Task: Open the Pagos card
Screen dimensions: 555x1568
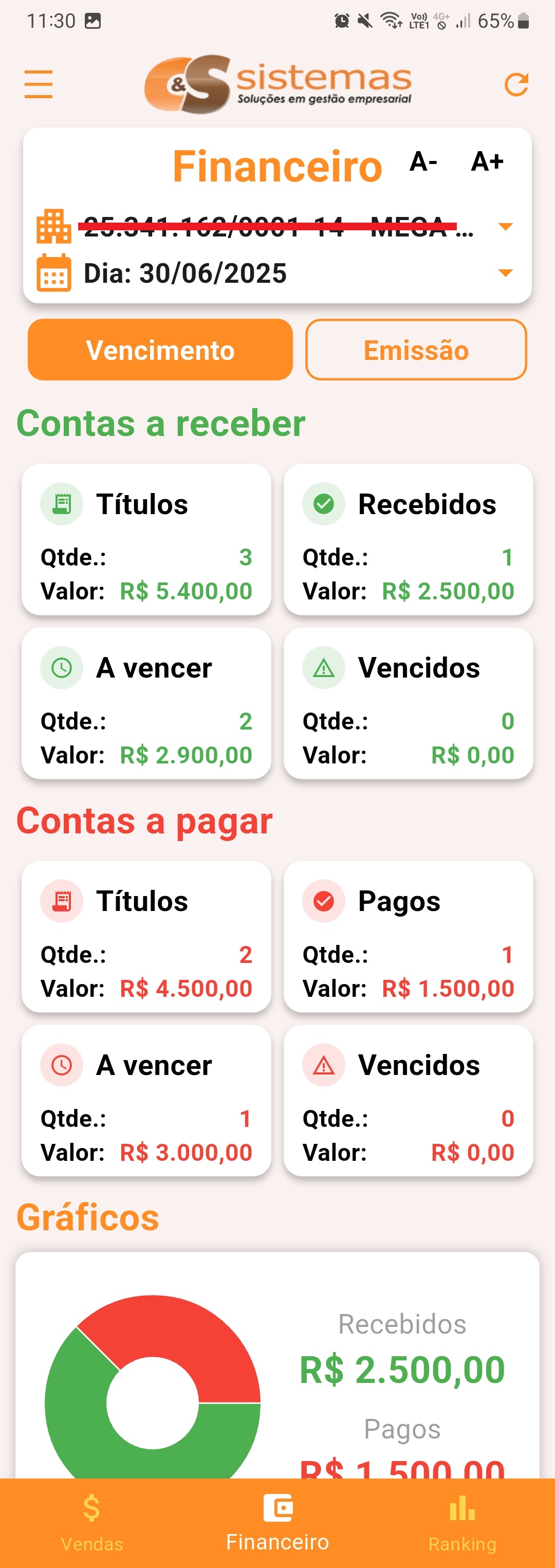Action: click(x=409, y=936)
